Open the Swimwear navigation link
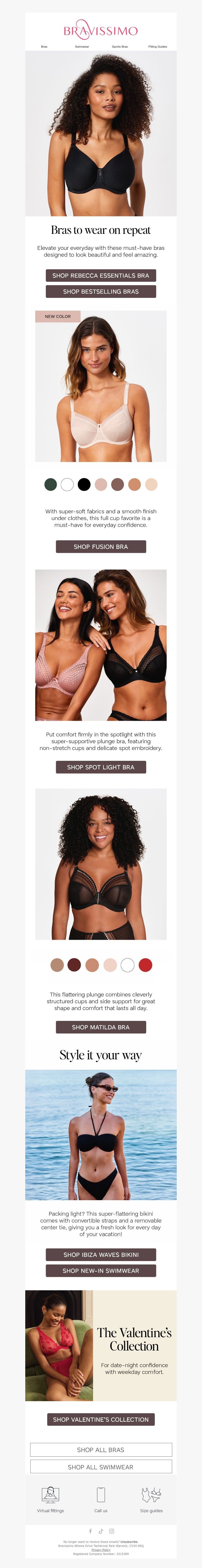Image resolution: width=202 pixels, height=1568 pixels. [82, 46]
